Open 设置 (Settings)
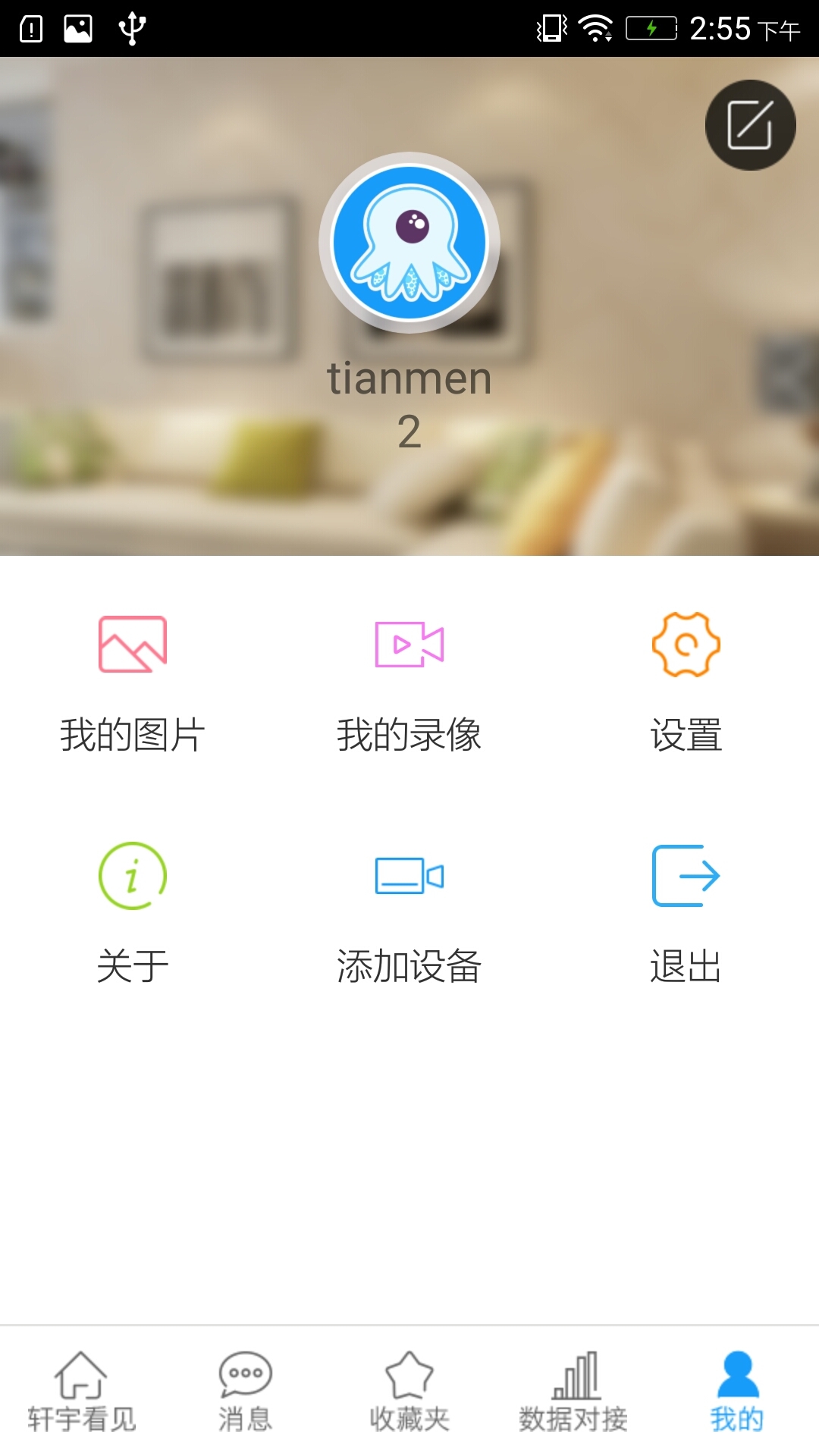The image size is (819, 1456). 686,682
